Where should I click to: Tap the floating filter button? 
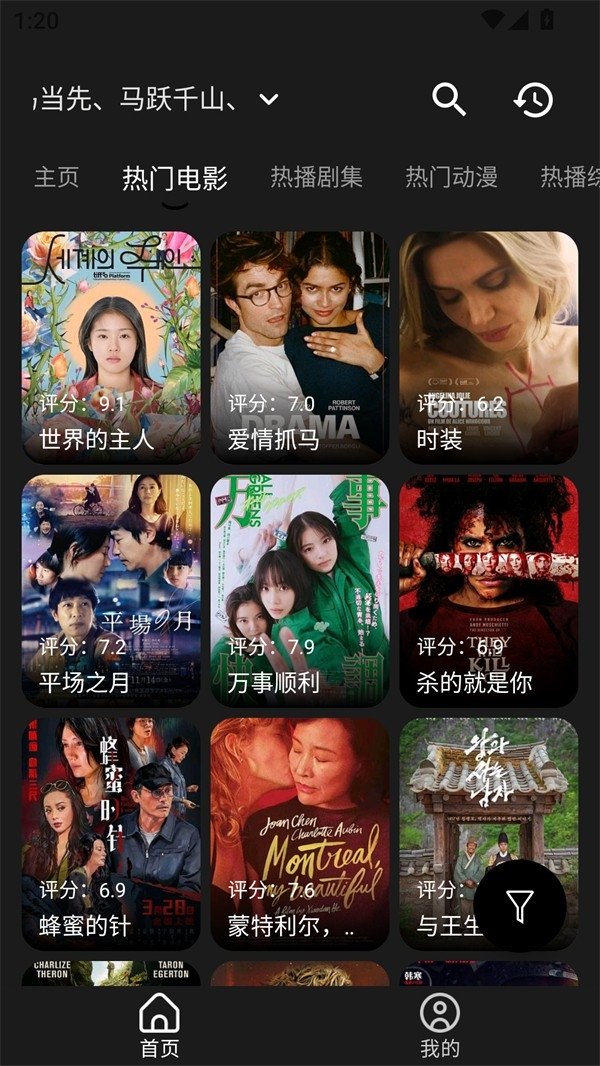pyautogui.click(x=520, y=906)
